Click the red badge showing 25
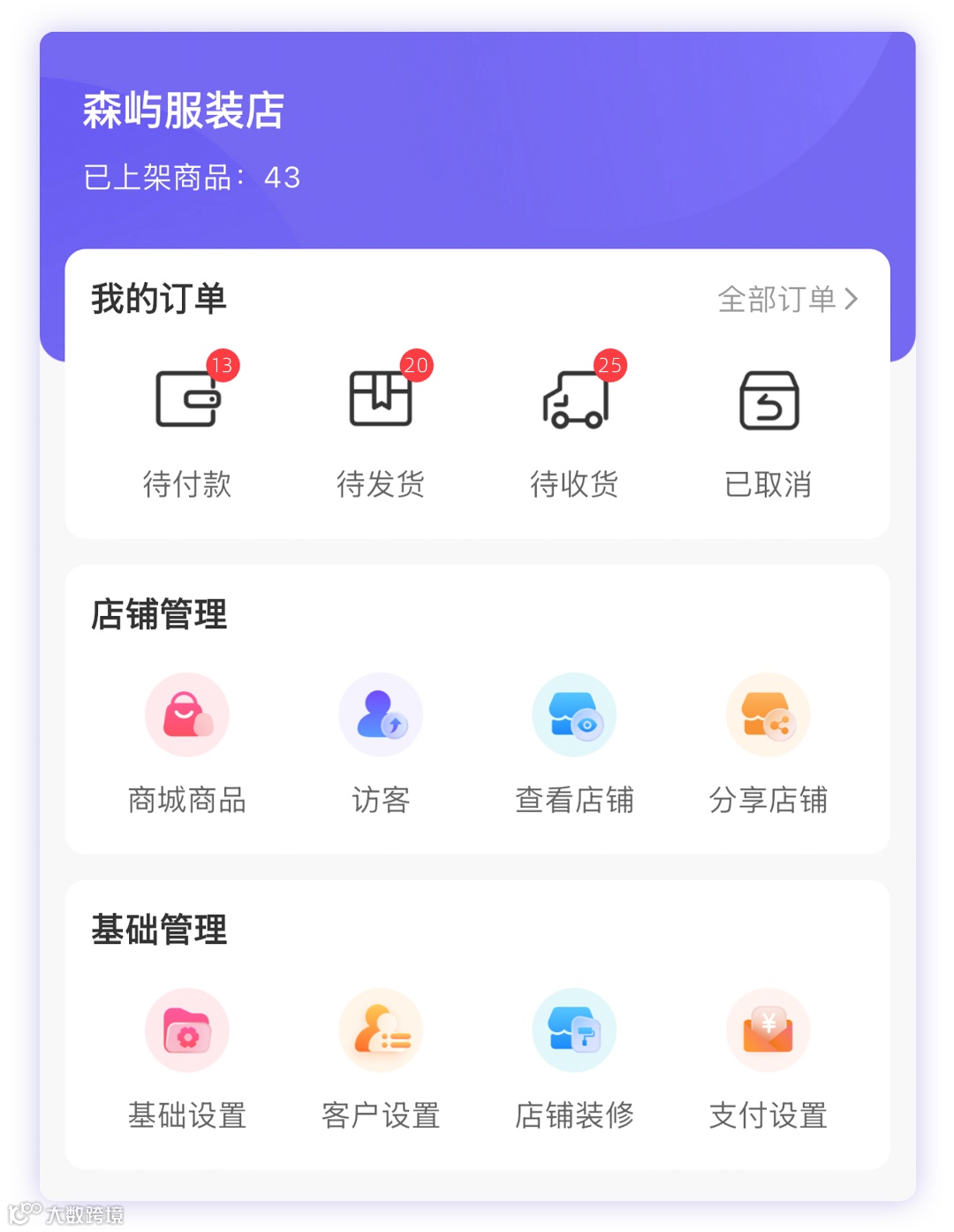The image size is (954, 1232). pos(609,366)
